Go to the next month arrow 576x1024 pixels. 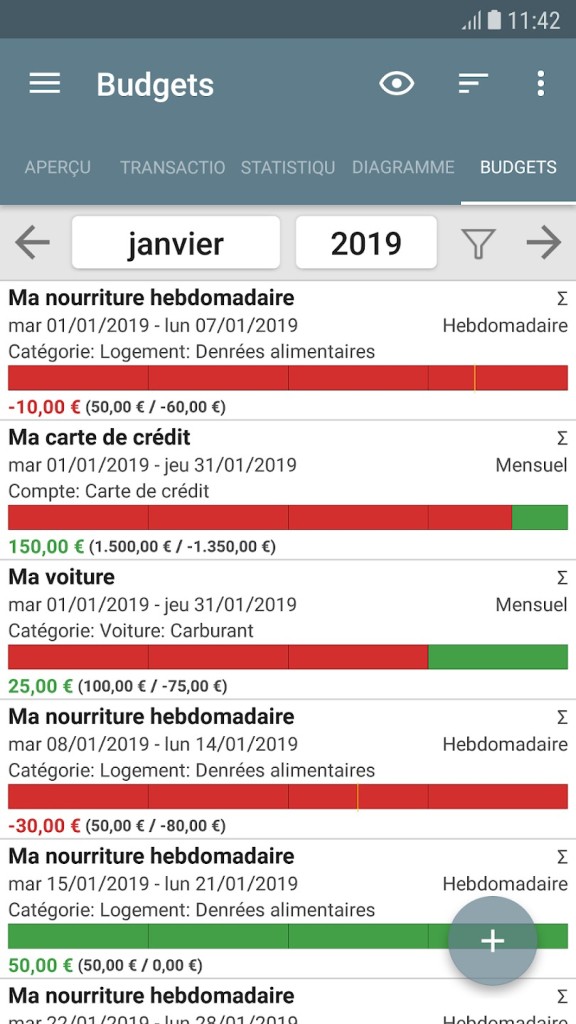pos(544,243)
